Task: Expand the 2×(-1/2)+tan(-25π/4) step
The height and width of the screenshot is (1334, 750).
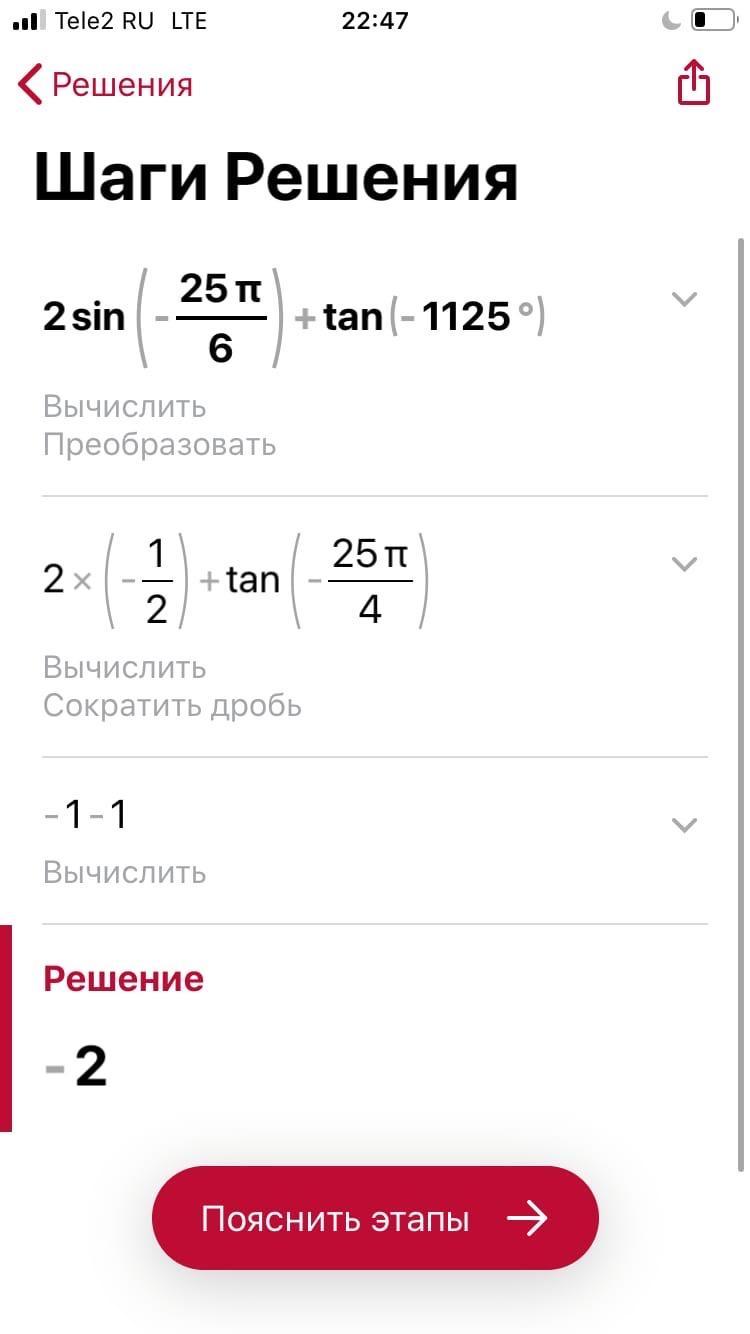Action: coord(684,564)
